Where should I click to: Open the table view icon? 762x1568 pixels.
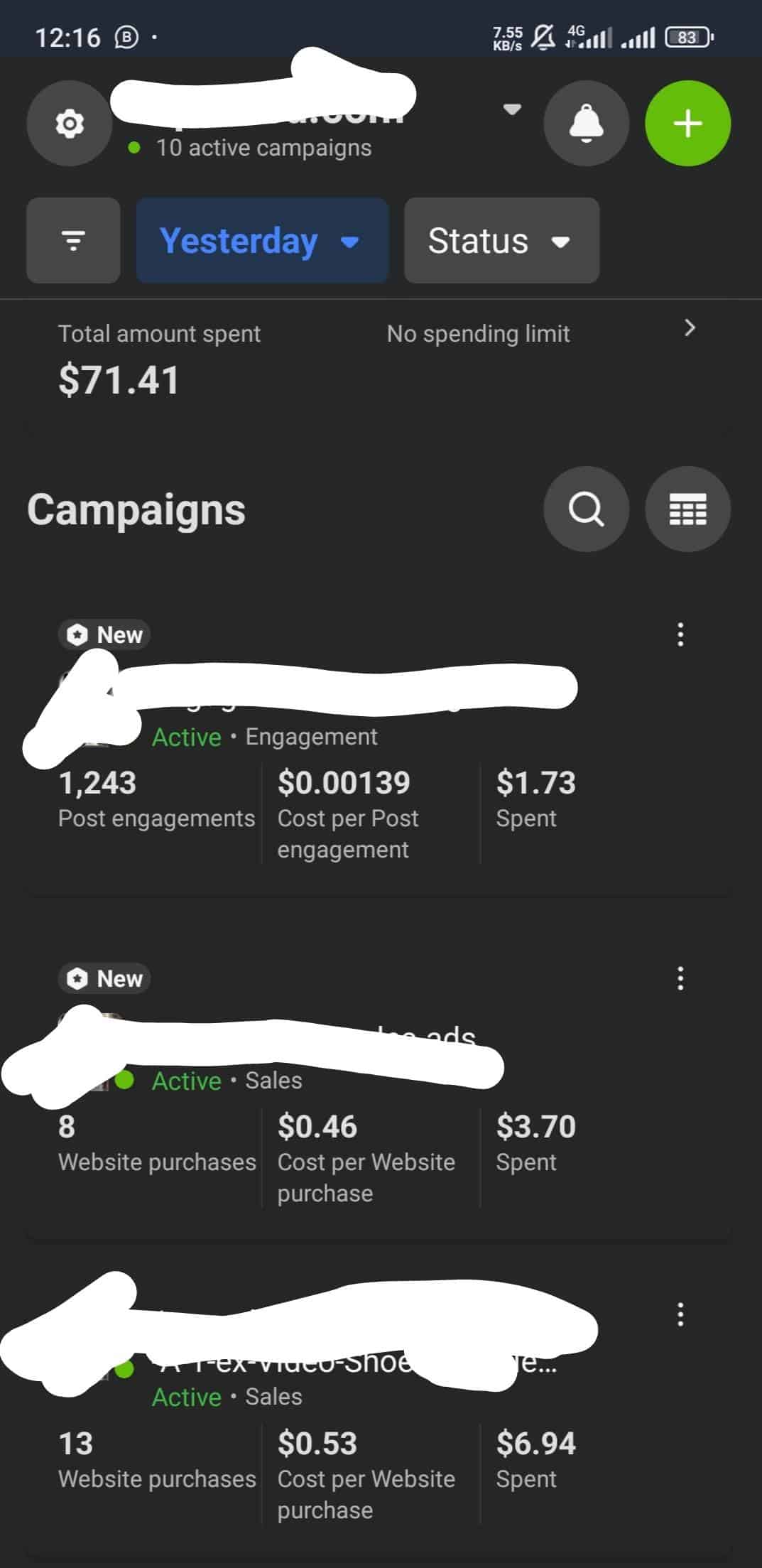(687, 509)
